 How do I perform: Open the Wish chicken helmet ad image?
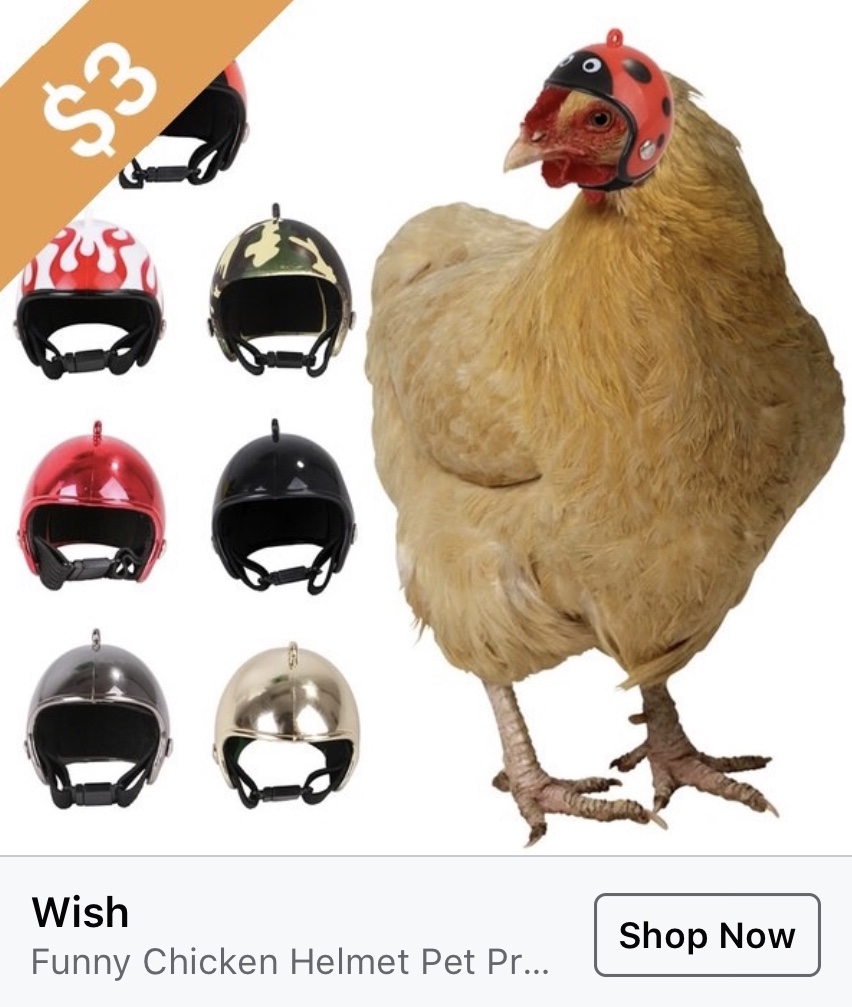pyautogui.click(x=426, y=428)
